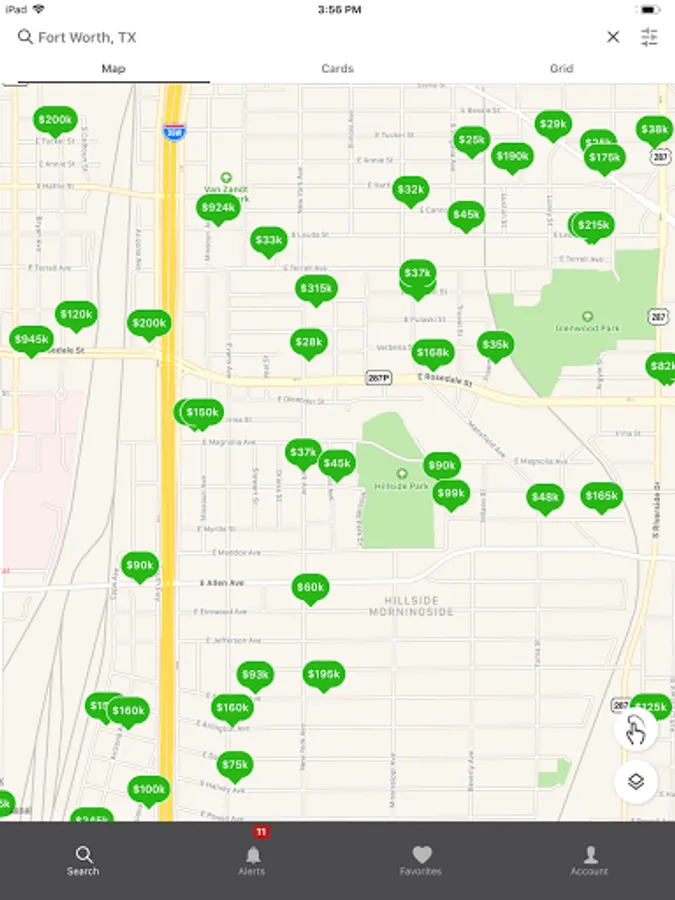Image resolution: width=675 pixels, height=900 pixels.
Task: Open the $315k listing marker
Action: point(316,290)
